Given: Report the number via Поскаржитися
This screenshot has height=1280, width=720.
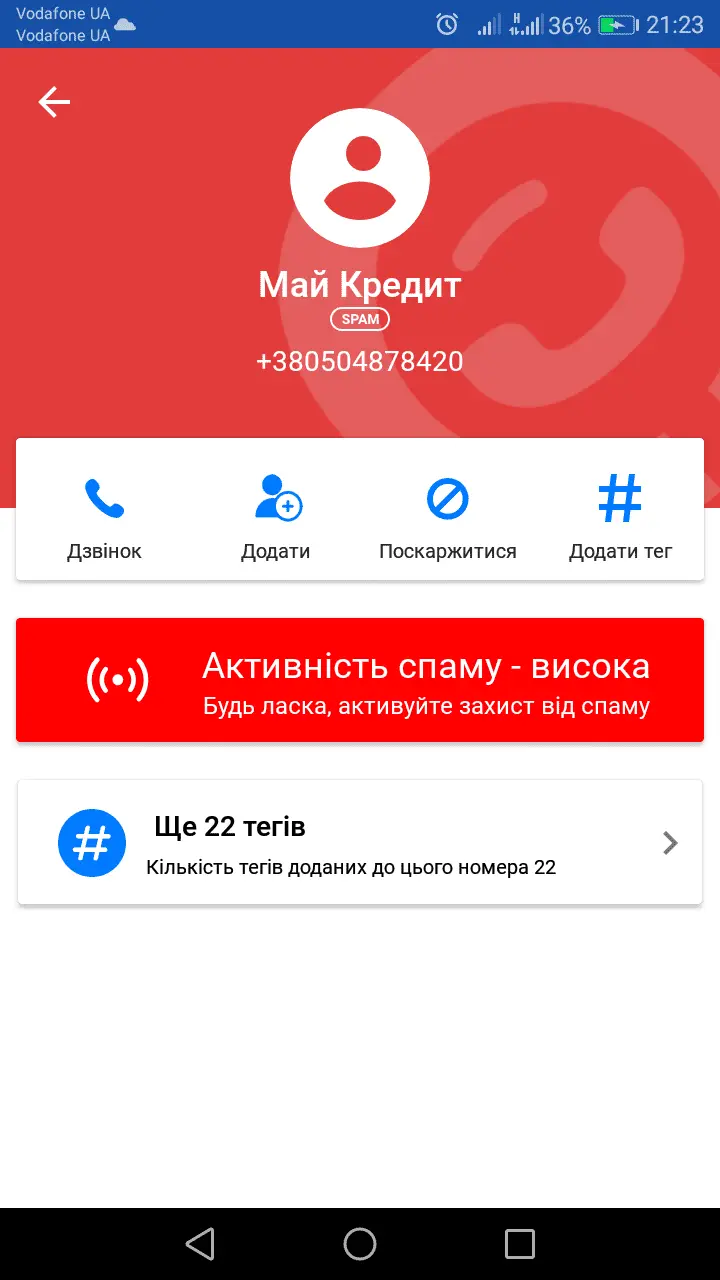Looking at the screenshot, I should 447,515.
